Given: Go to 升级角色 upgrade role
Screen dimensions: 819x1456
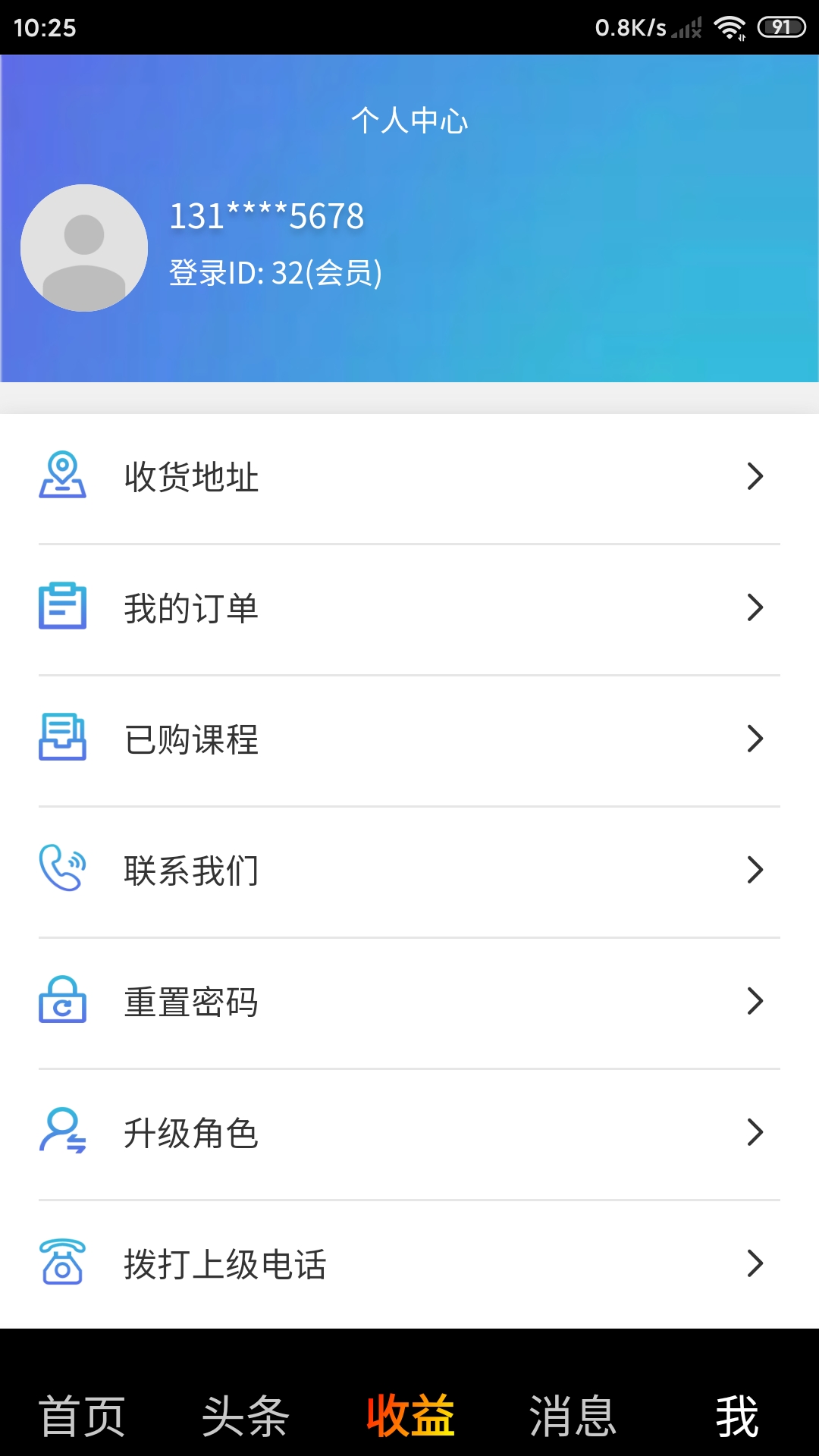Looking at the screenshot, I should pyautogui.click(x=409, y=1134).
